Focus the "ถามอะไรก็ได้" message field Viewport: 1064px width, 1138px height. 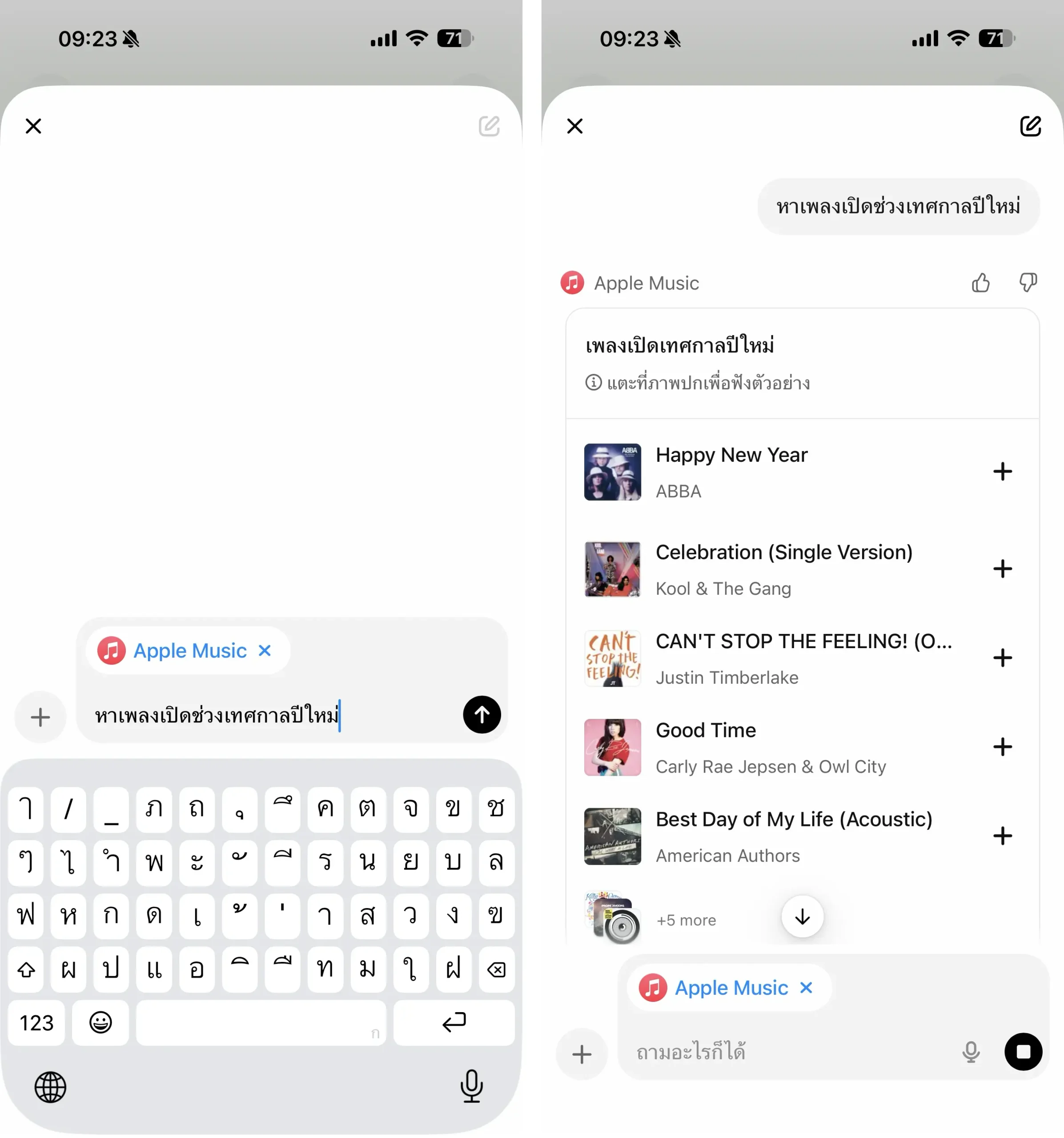790,1052
